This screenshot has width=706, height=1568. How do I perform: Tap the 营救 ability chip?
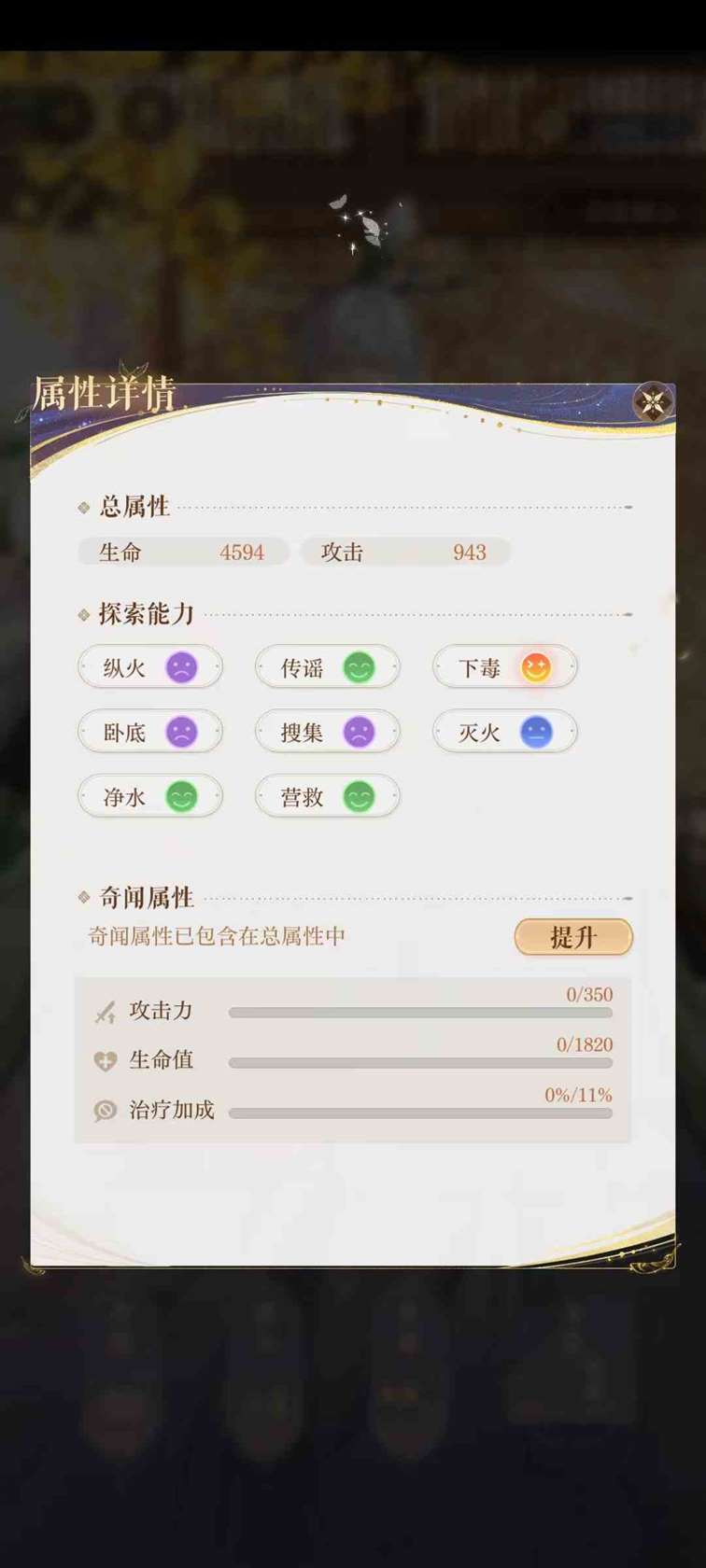click(x=328, y=796)
